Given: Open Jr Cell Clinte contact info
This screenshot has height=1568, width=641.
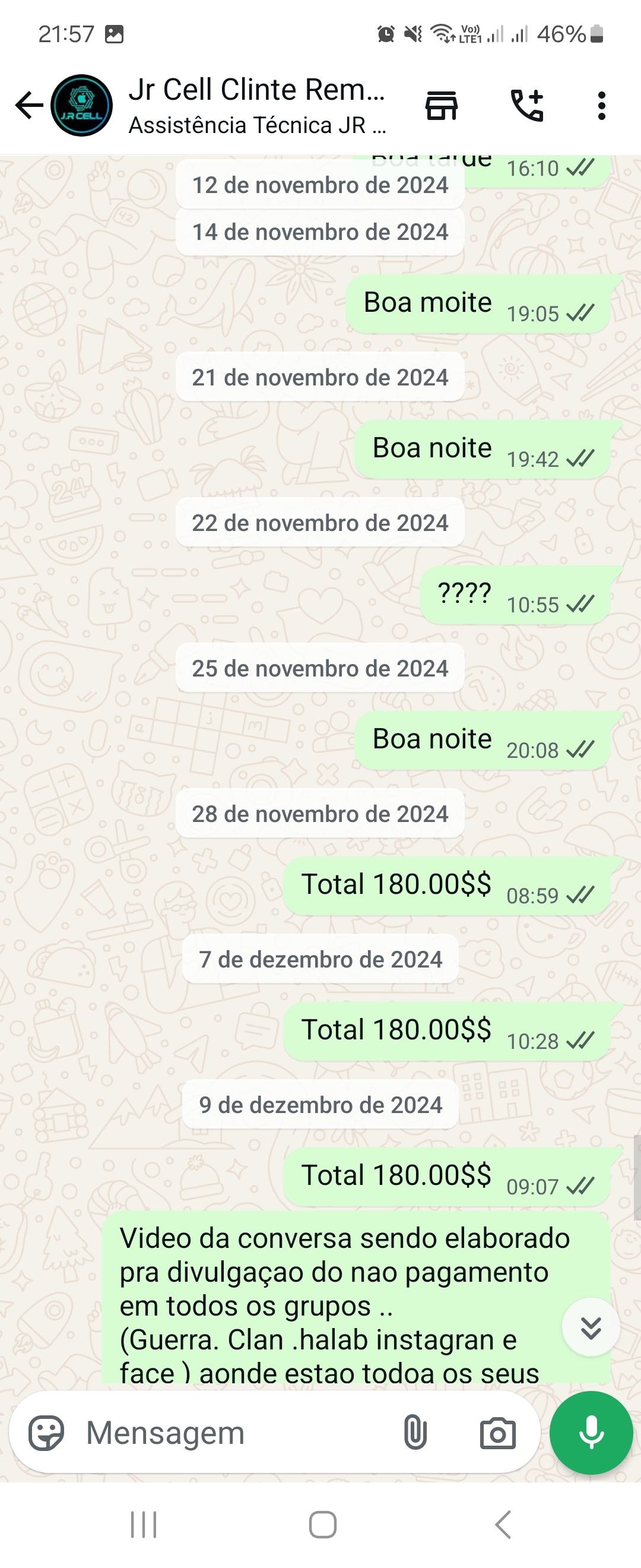Looking at the screenshot, I should coord(256,105).
